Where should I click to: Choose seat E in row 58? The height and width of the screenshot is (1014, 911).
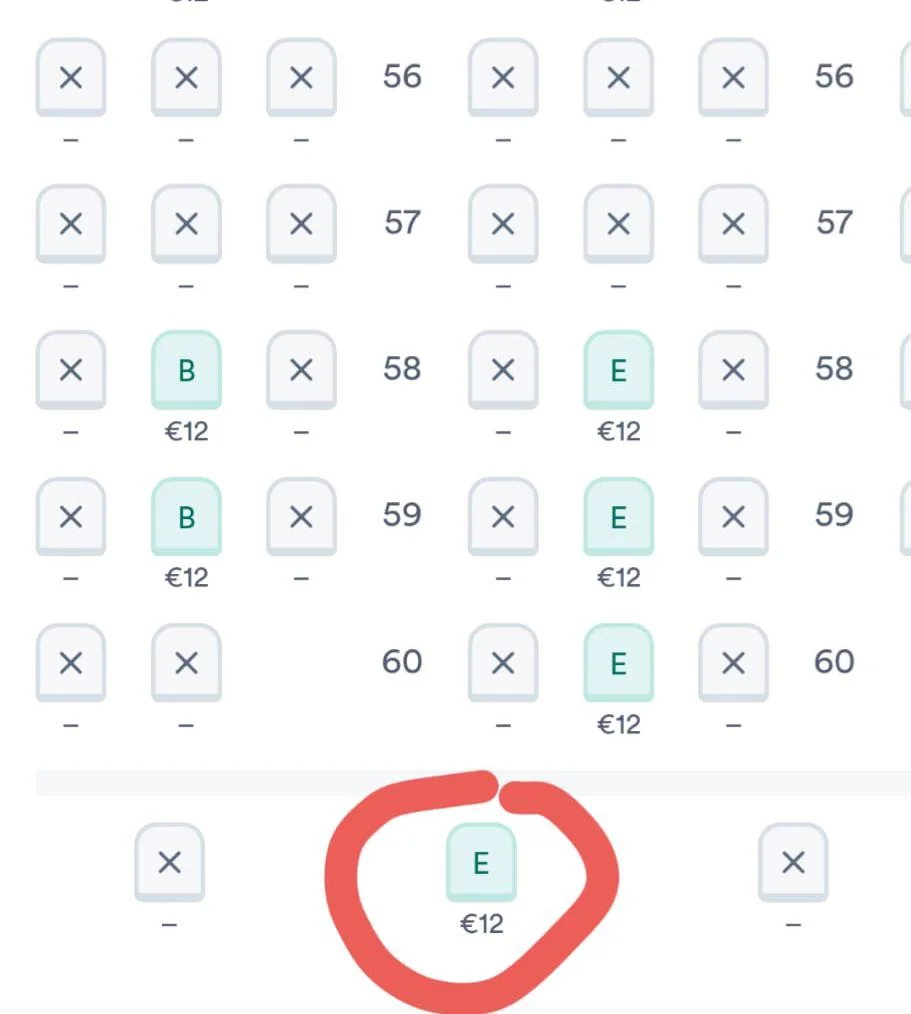tap(618, 370)
